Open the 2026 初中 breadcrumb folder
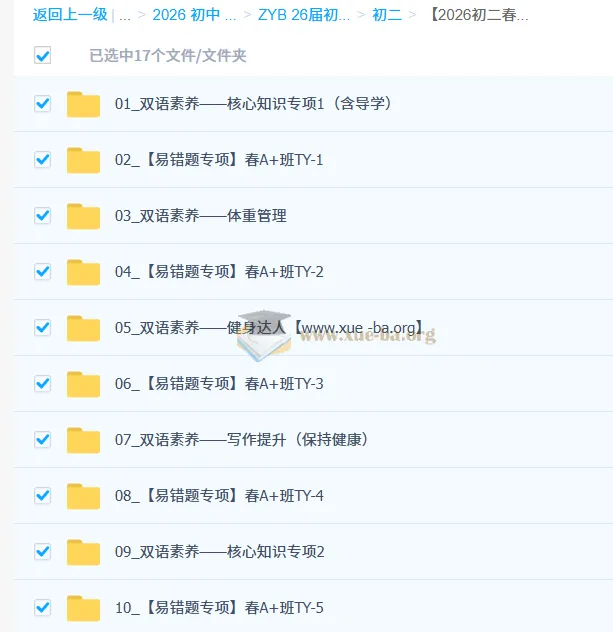Image resolution: width=613 pixels, height=632 pixels. [x=194, y=15]
